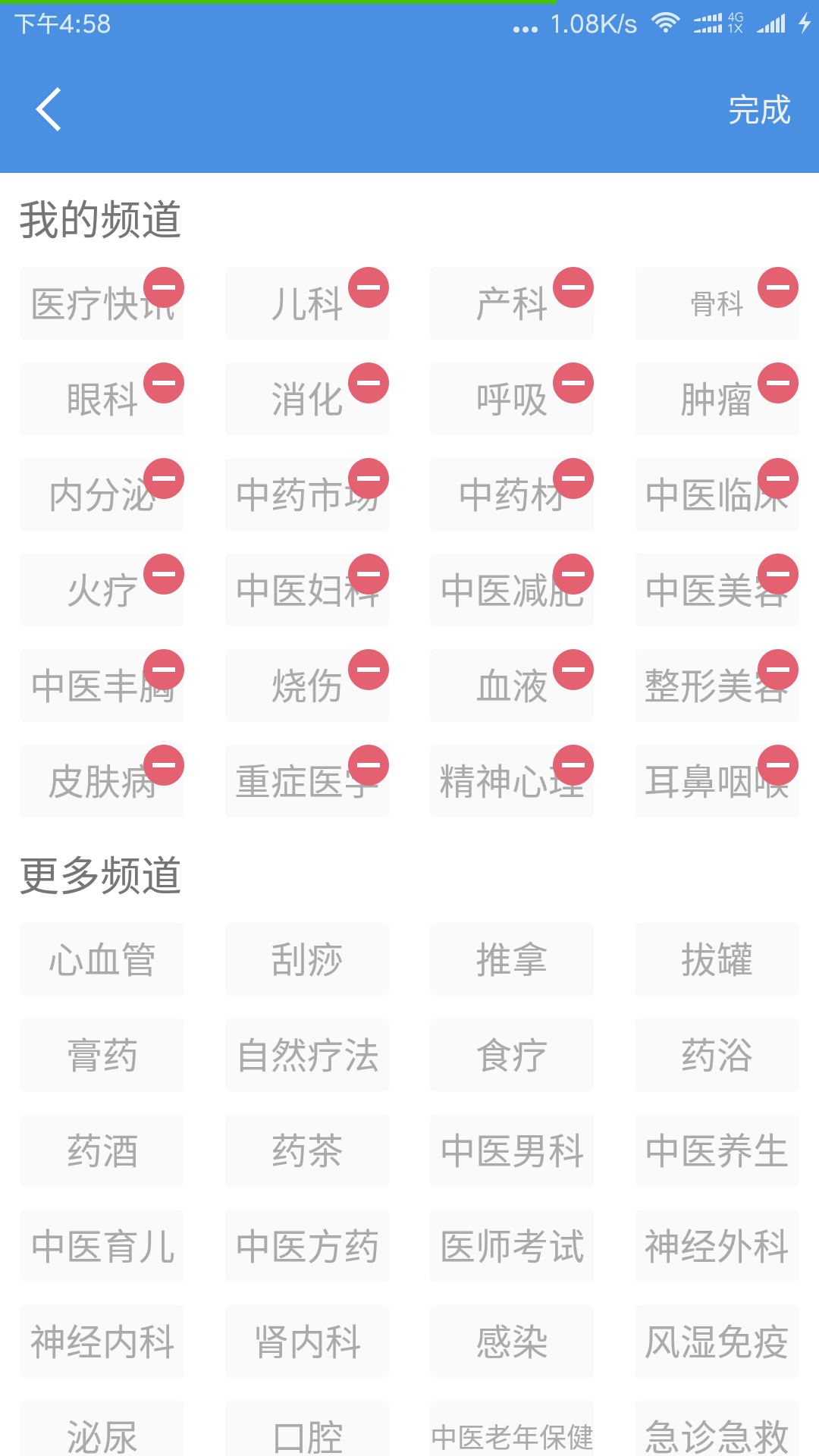Image resolution: width=819 pixels, height=1456 pixels.
Task: Remove the 血液 channel
Action: click(573, 670)
